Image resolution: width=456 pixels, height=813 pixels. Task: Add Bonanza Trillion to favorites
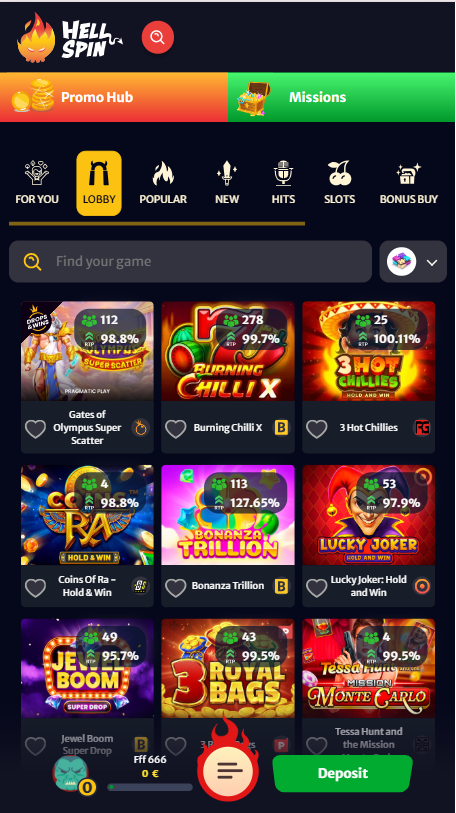176,587
